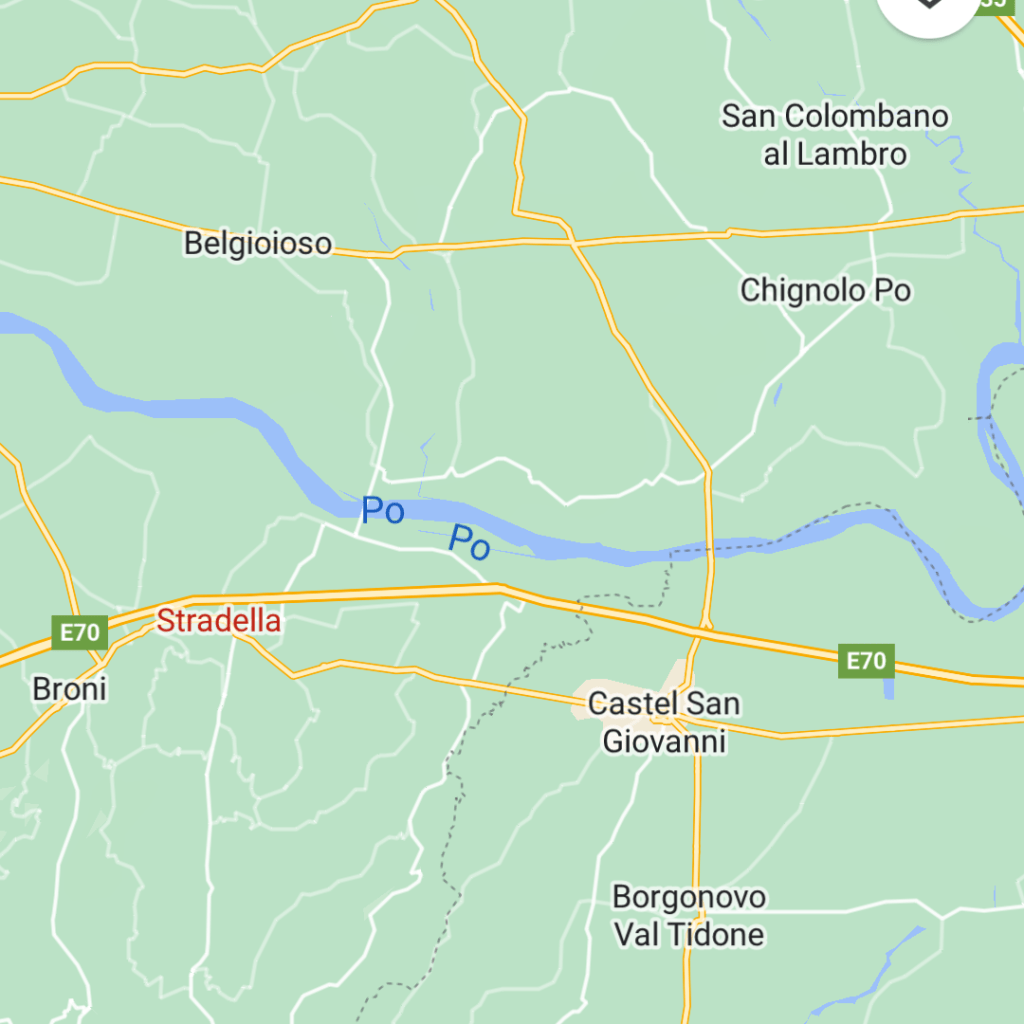Viewport: 1024px width, 1024px height.
Task: Select the Stradella place label
Action: (x=218, y=621)
